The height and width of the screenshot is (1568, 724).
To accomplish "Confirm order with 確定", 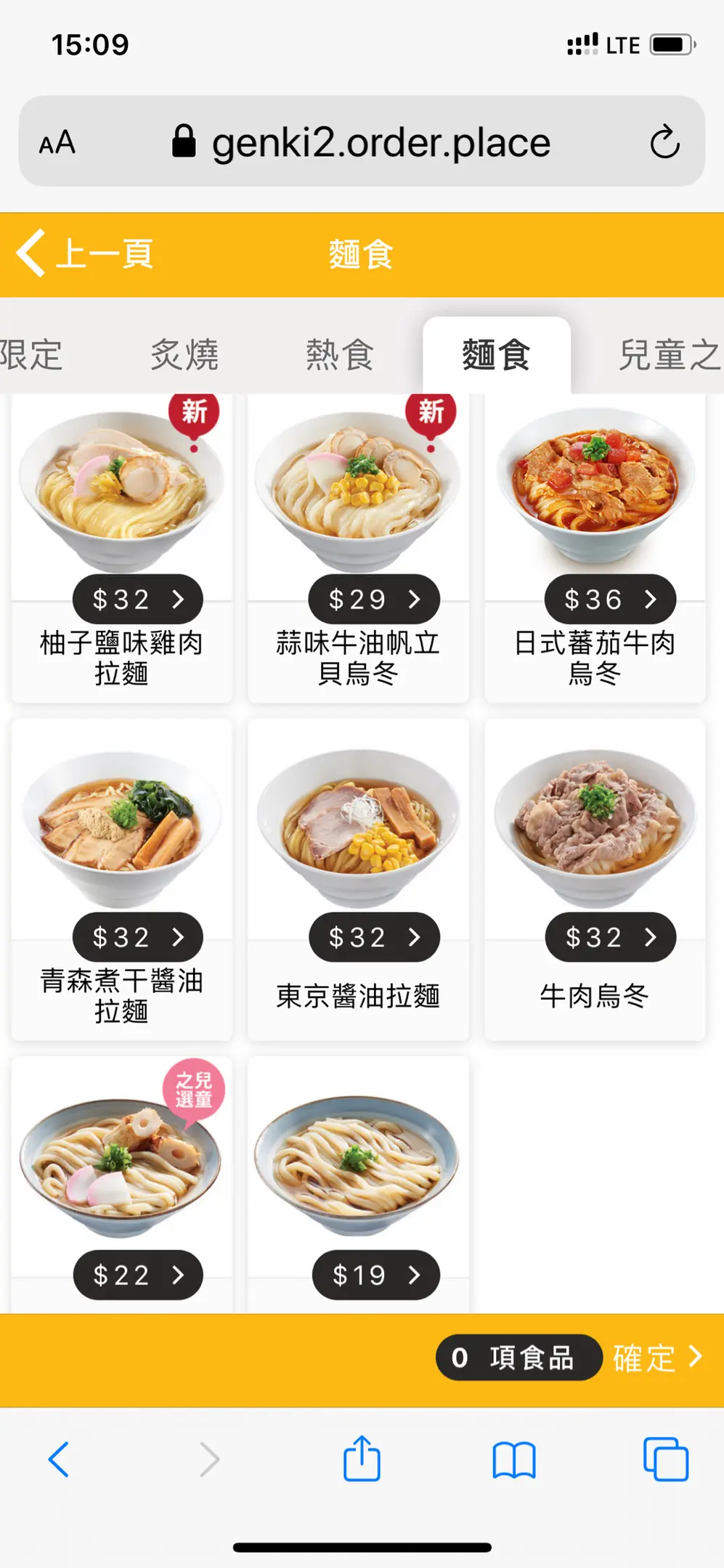I will [x=657, y=1357].
